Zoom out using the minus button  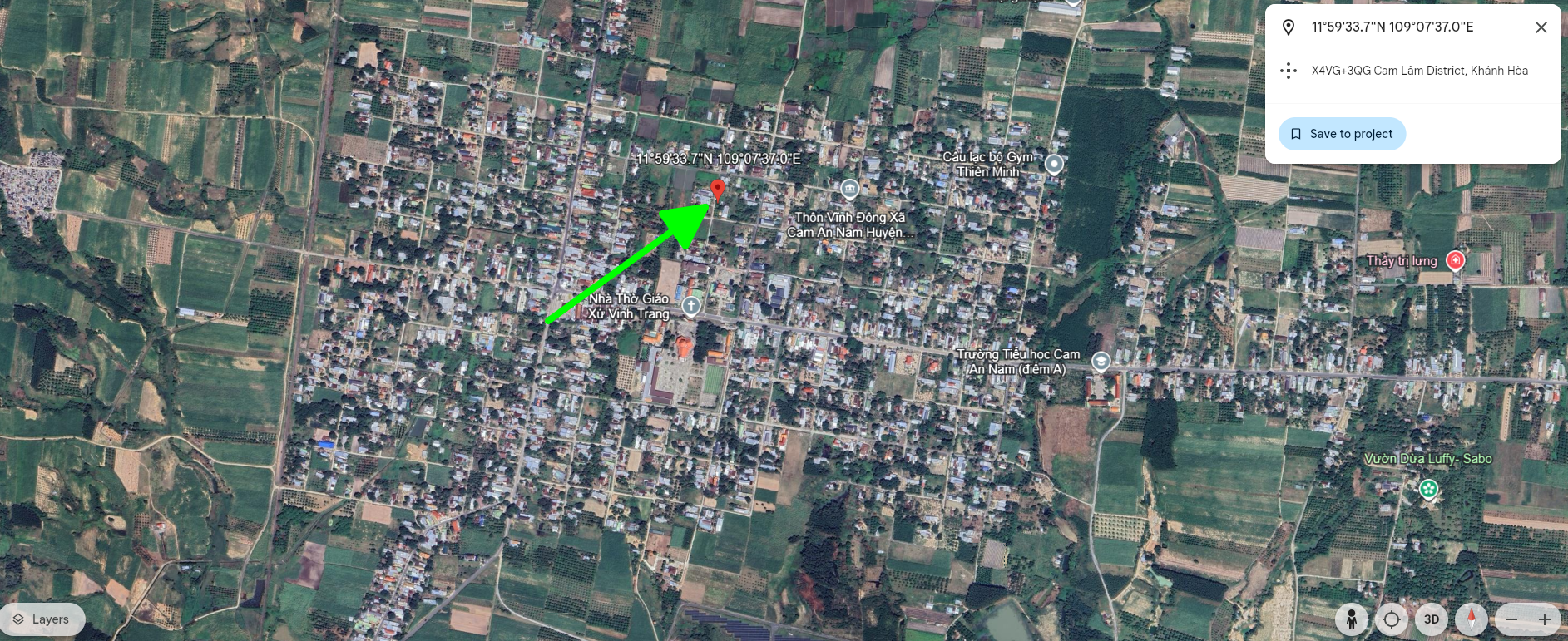pos(1511,619)
